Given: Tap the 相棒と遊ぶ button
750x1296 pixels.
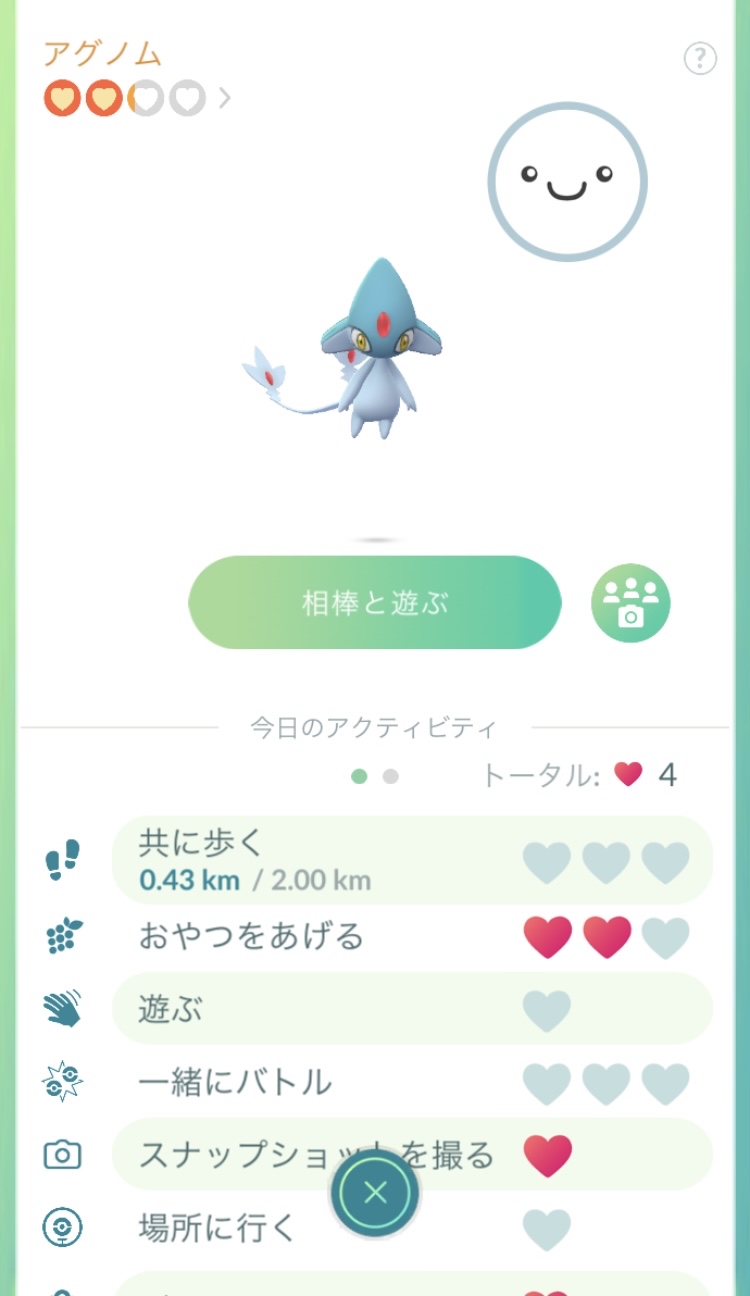Looking at the screenshot, I should [x=375, y=603].
